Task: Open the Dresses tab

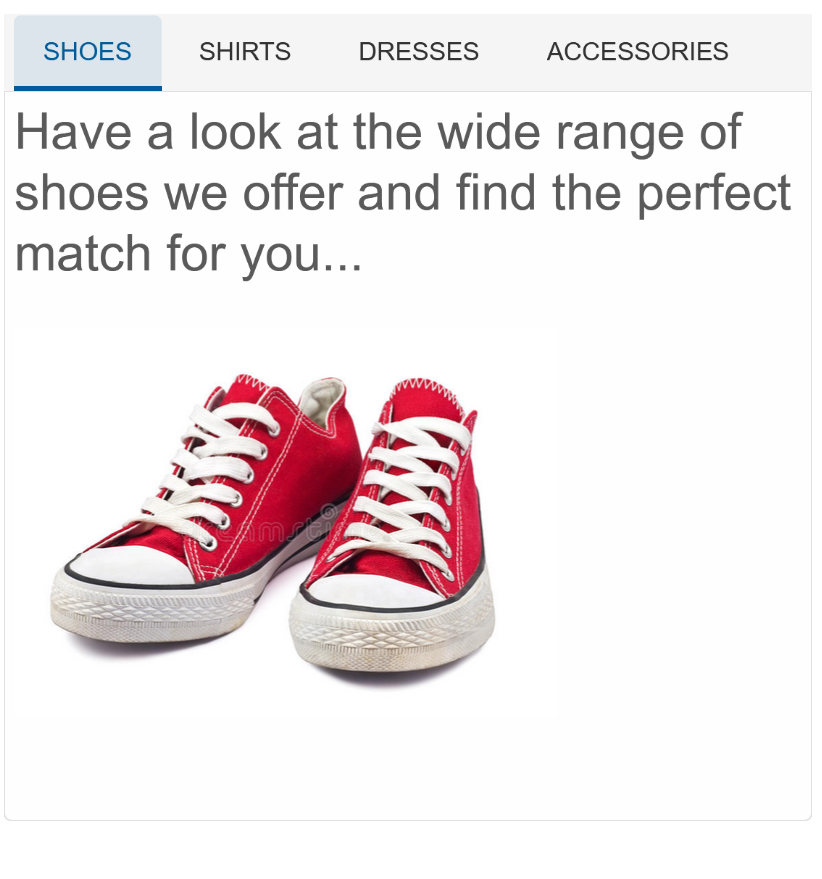Action: click(418, 52)
